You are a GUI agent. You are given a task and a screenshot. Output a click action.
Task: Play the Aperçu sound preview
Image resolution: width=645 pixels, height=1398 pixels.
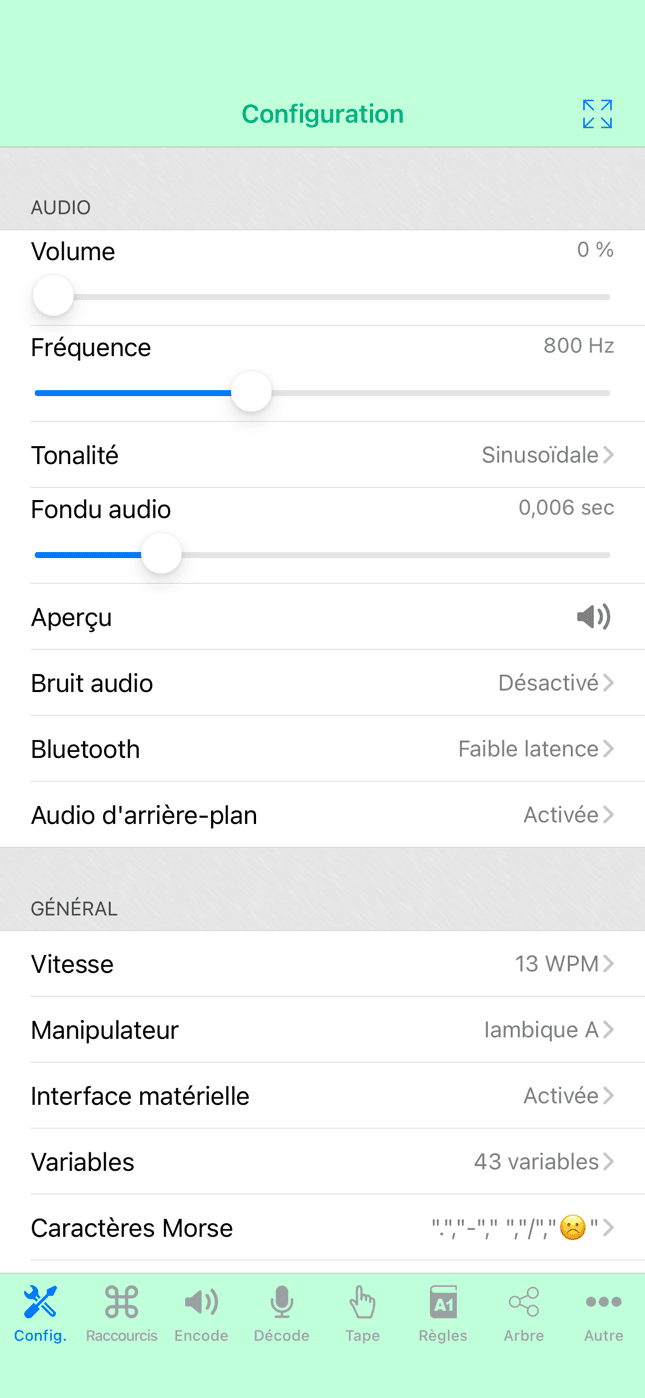point(593,617)
